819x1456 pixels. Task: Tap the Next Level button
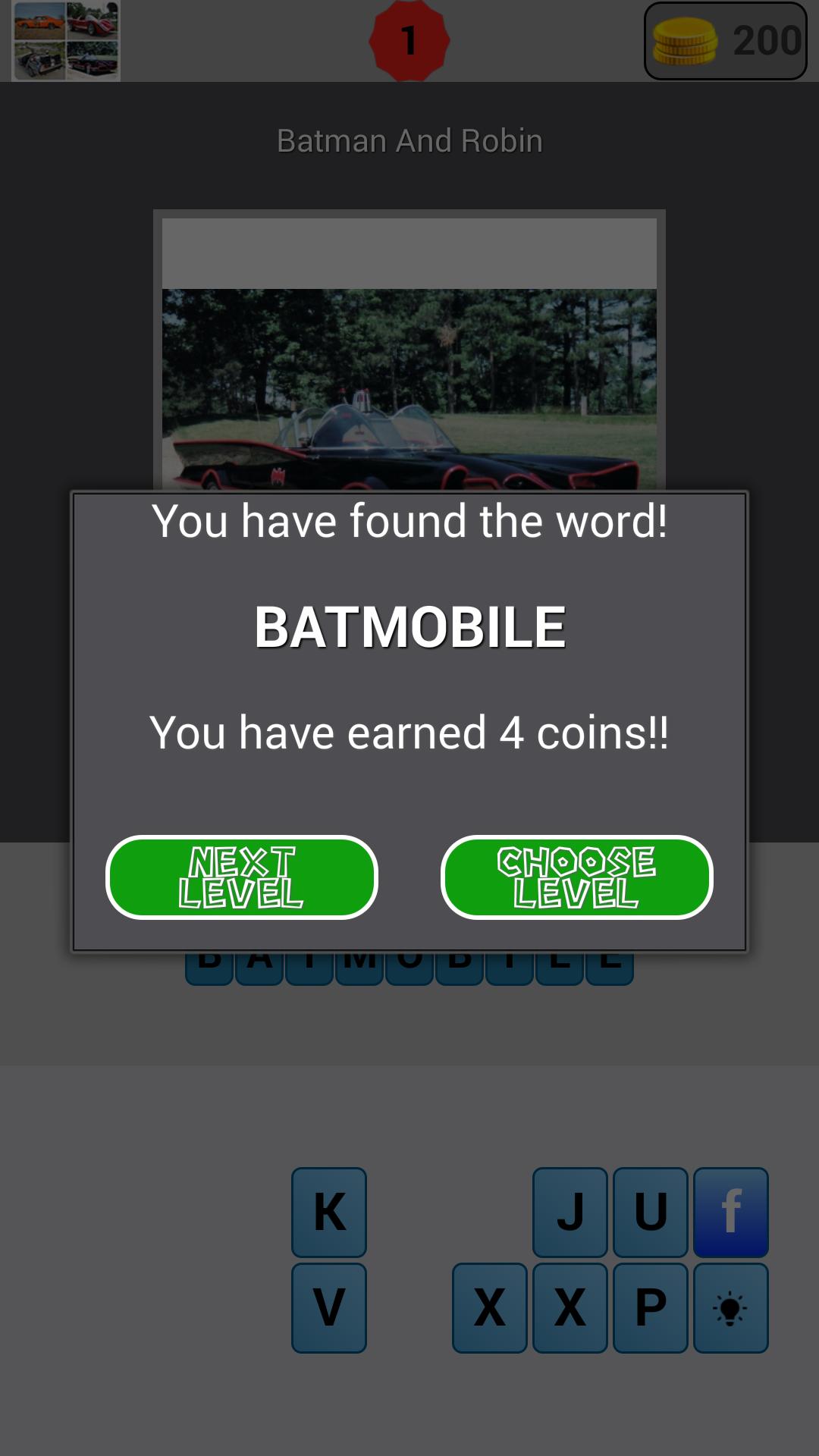pos(241,877)
